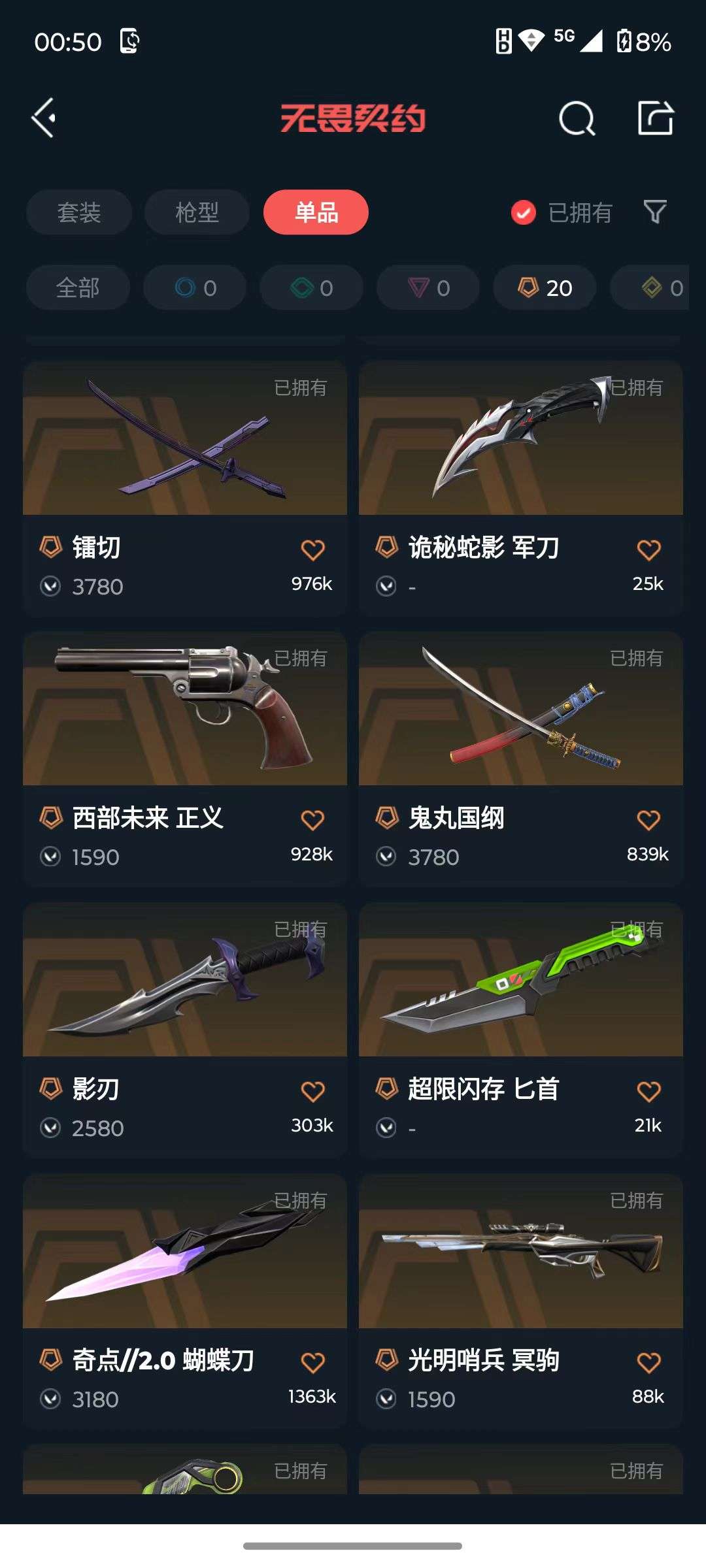Tap the back arrow to return
The width and height of the screenshot is (706, 1568).
pyautogui.click(x=43, y=118)
